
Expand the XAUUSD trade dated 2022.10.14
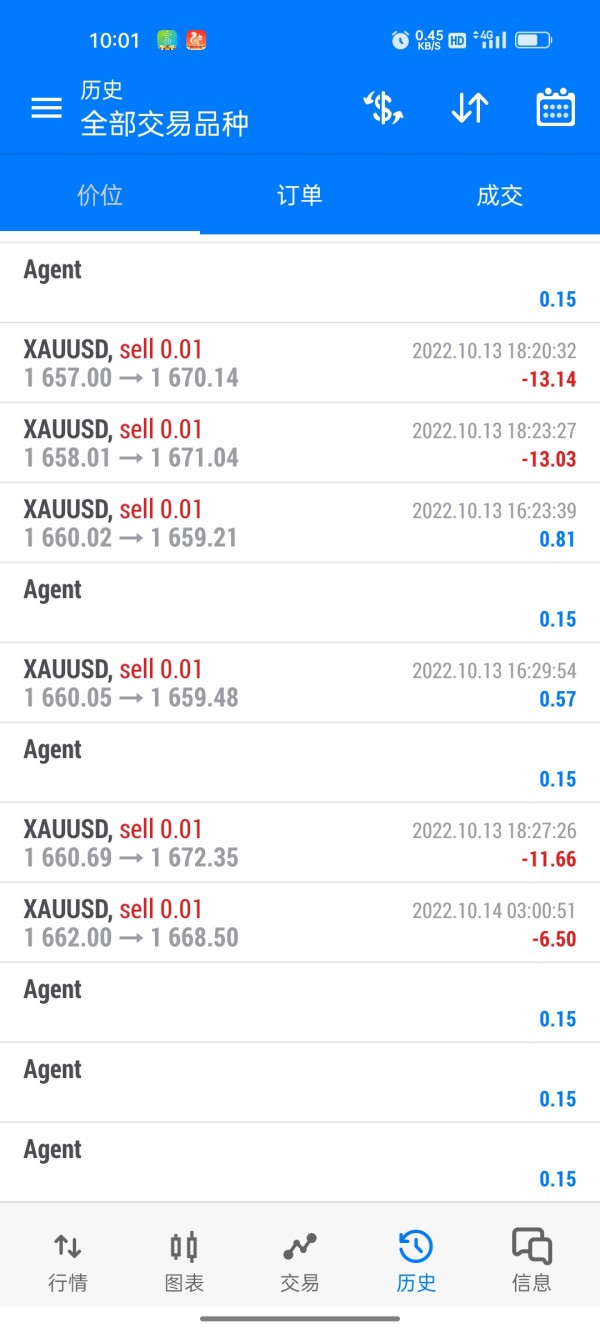(x=300, y=923)
